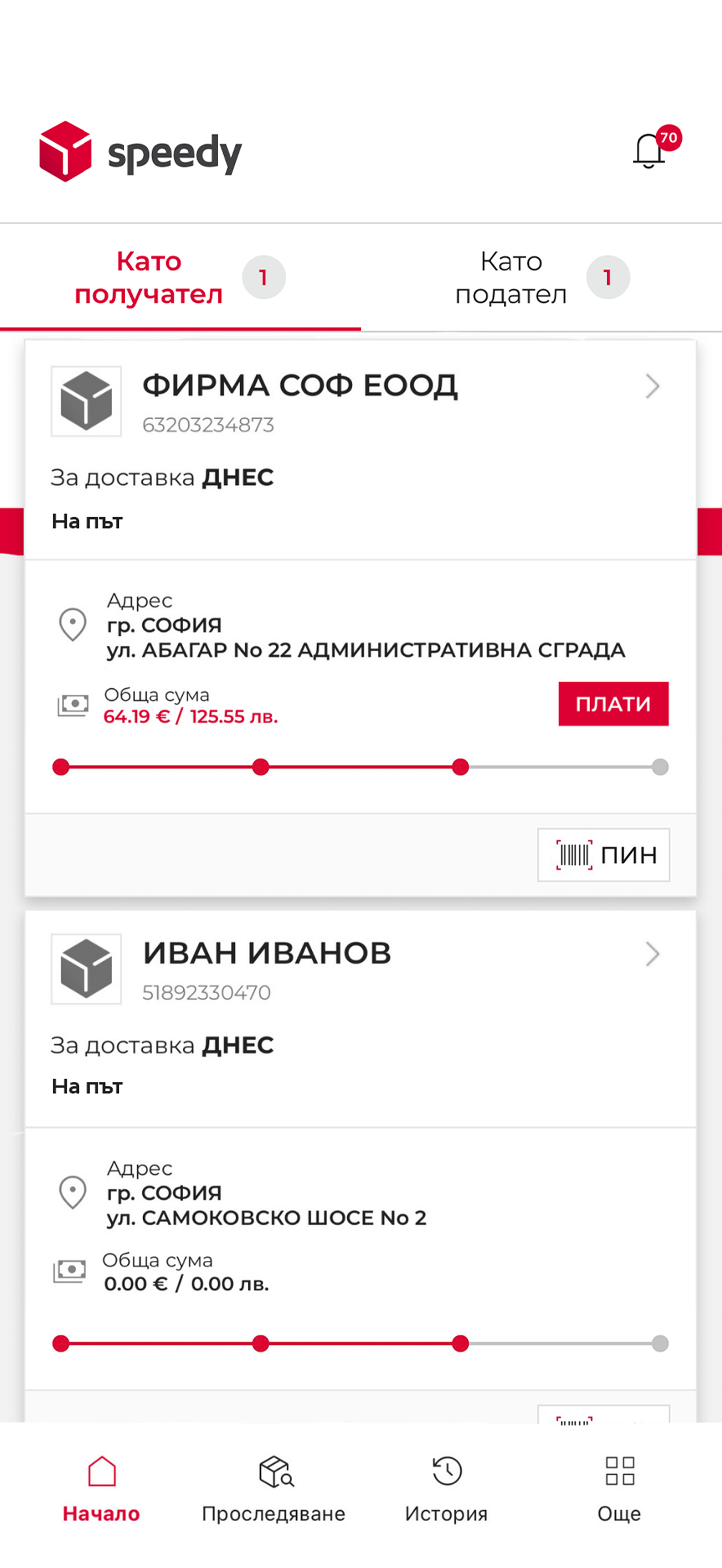Click the notification count badge showing 70
The width and height of the screenshot is (722, 1568).
(668, 138)
